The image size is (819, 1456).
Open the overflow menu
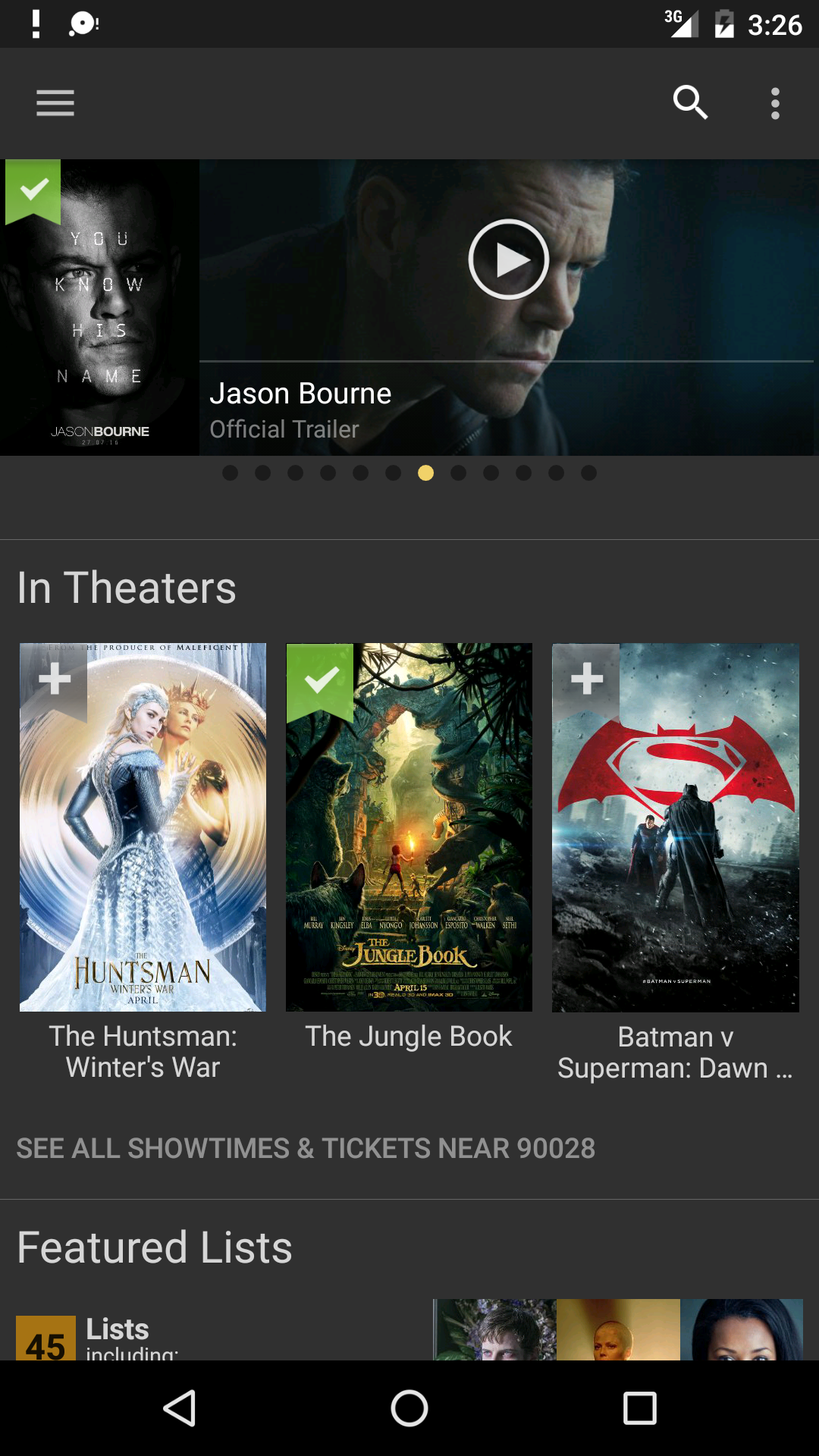tap(775, 103)
